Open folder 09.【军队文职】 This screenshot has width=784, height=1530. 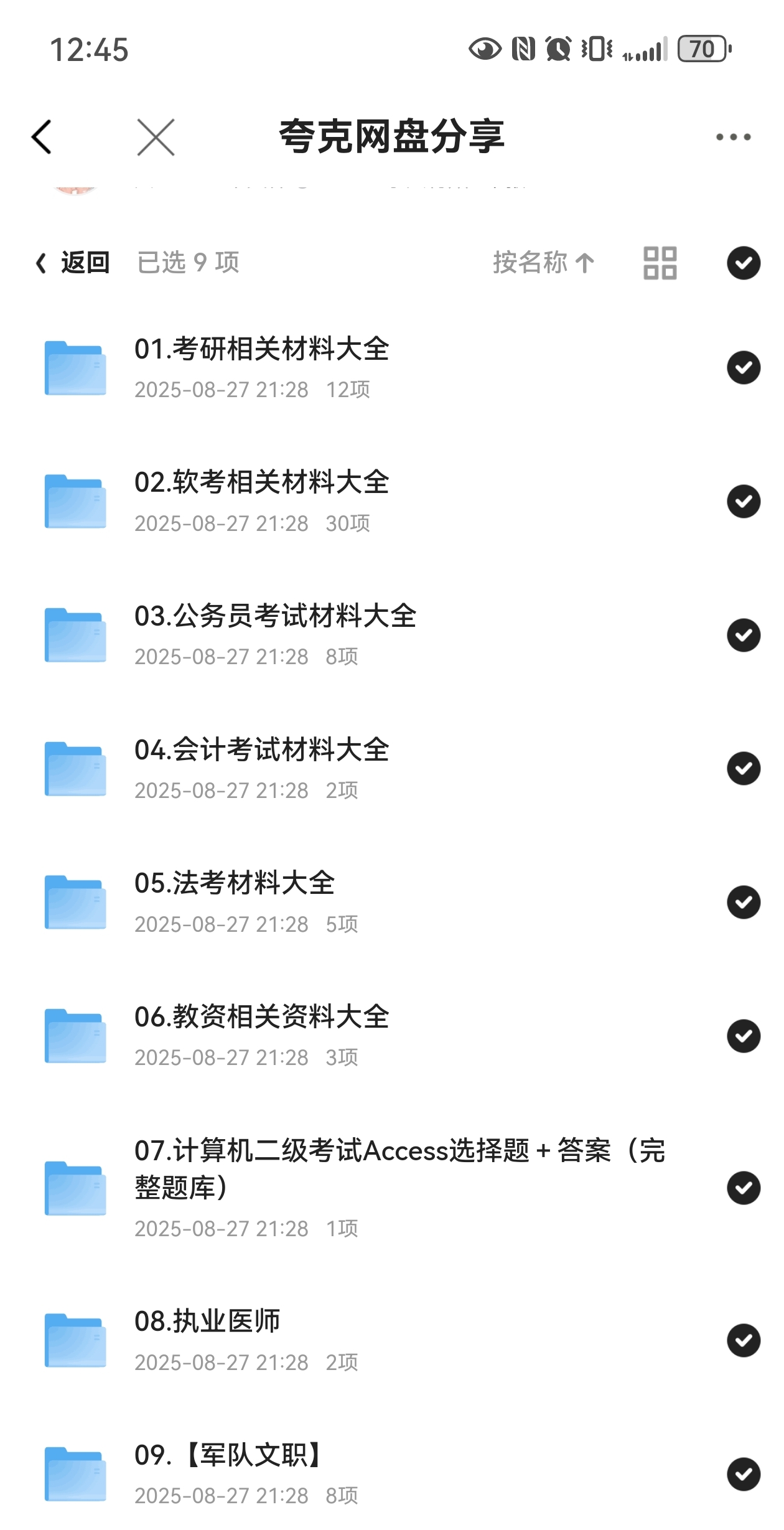(230, 1456)
